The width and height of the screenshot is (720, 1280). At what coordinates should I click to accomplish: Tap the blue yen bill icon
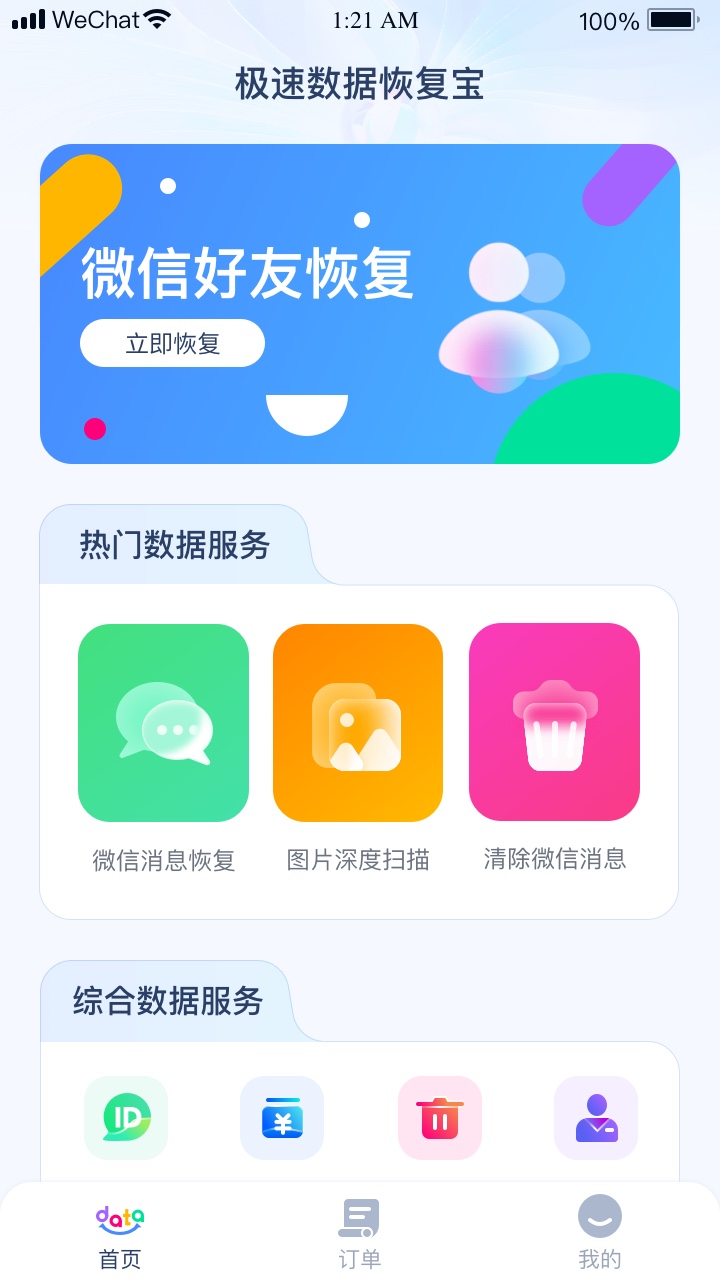(x=282, y=1118)
